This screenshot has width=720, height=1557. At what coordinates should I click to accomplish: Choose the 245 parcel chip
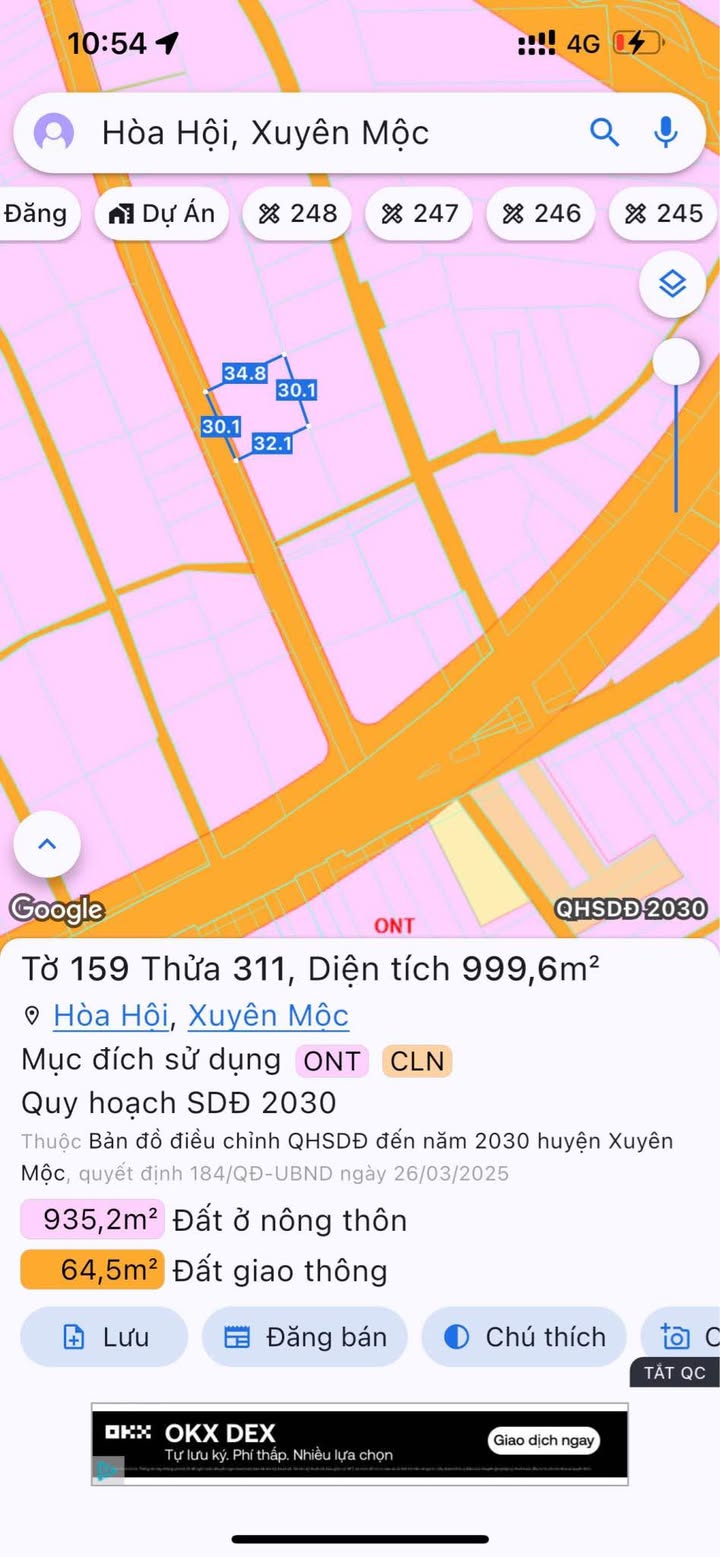click(x=664, y=213)
